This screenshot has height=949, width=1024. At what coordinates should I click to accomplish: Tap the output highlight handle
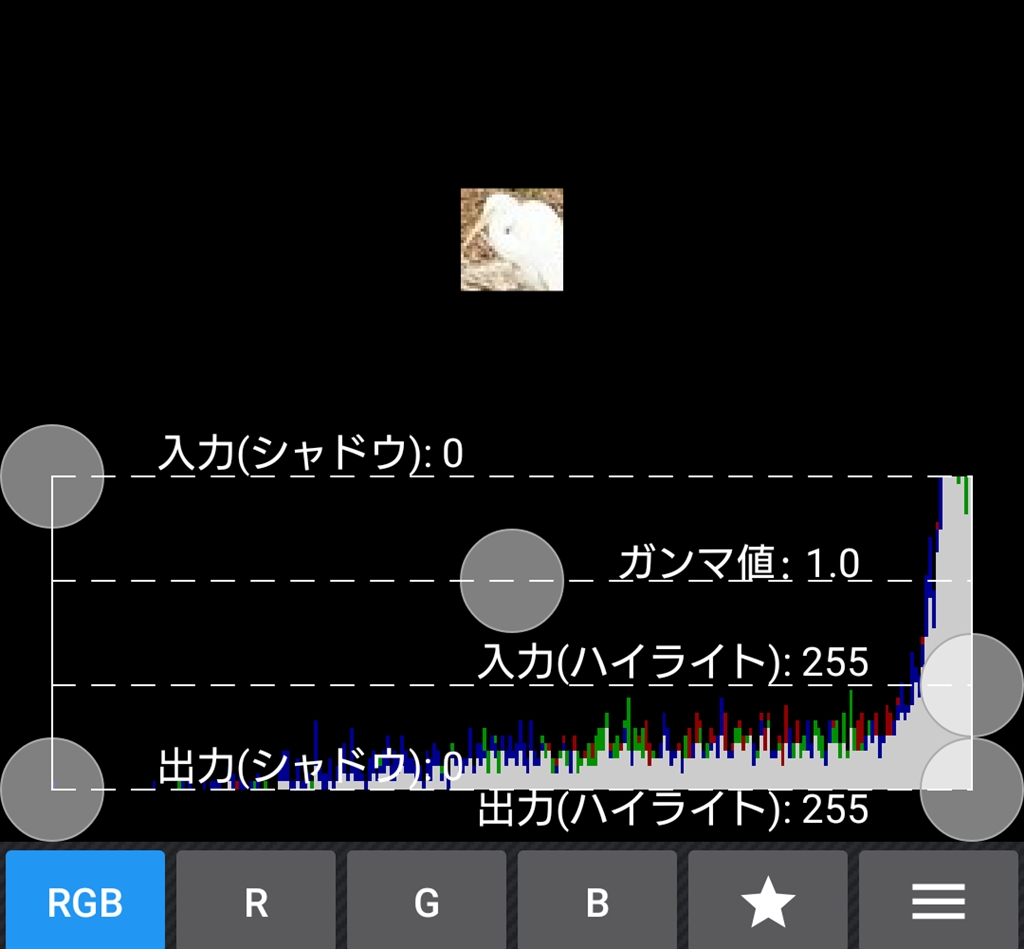point(971,789)
